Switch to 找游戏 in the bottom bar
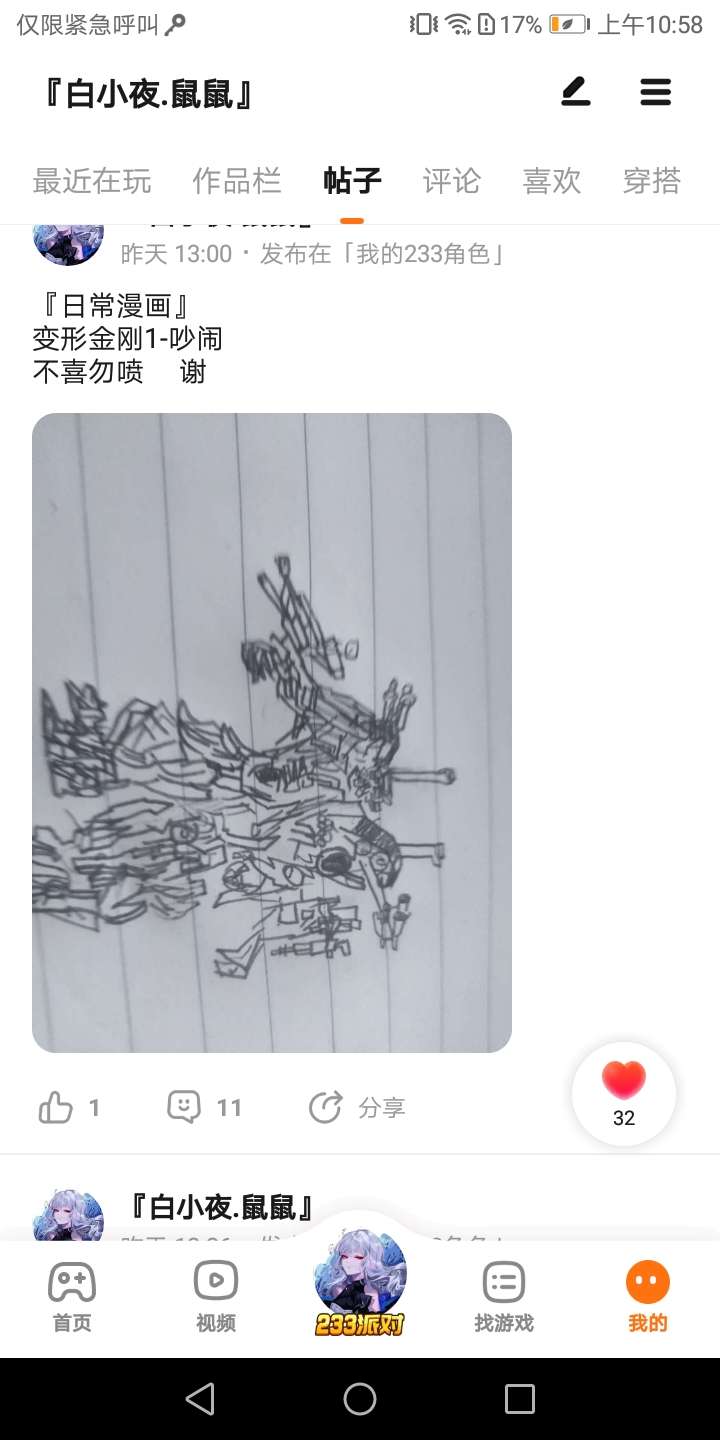This screenshot has height=1440, width=720. tap(504, 1297)
